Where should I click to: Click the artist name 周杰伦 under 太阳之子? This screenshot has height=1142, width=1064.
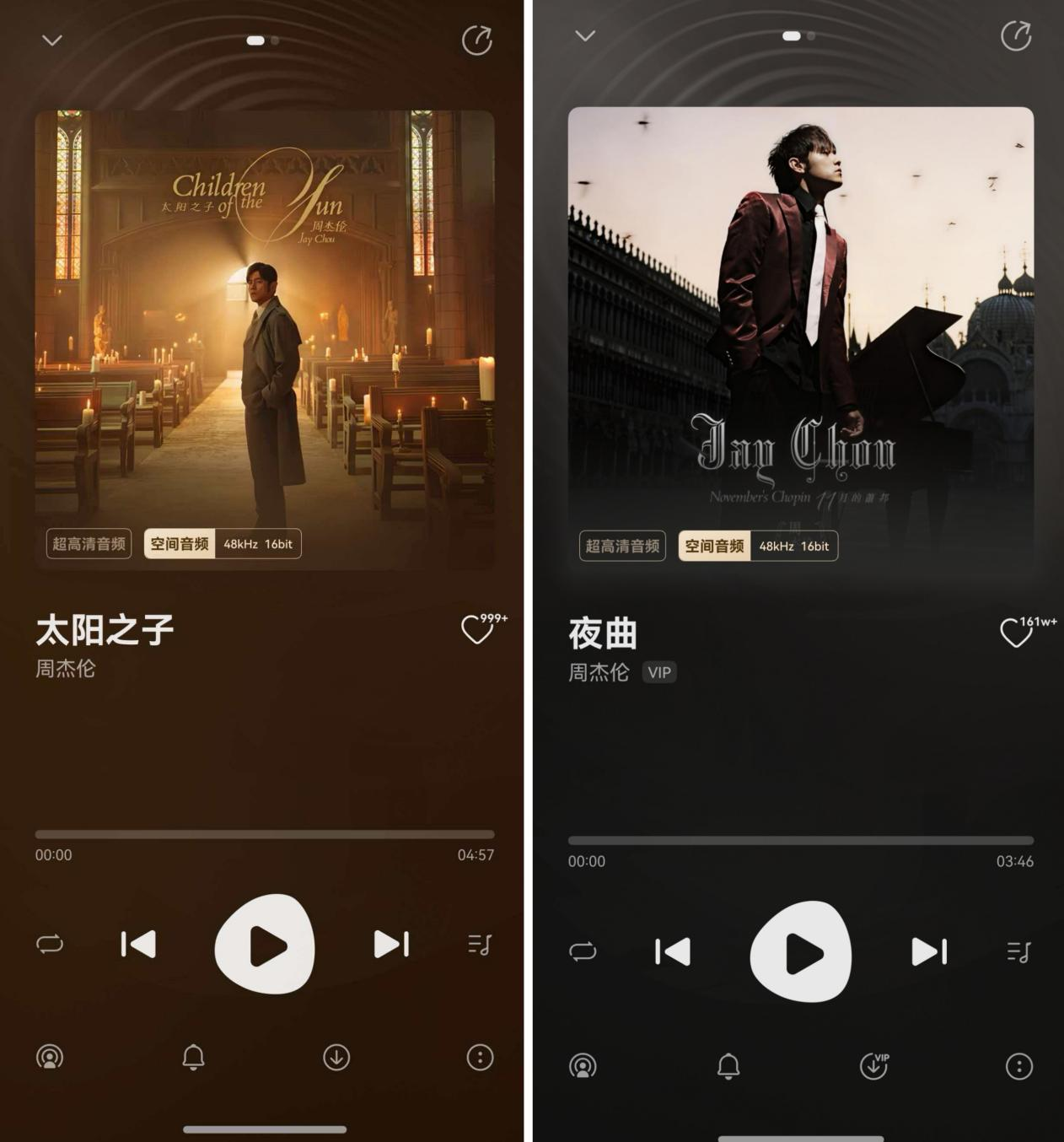pyautogui.click(x=65, y=669)
